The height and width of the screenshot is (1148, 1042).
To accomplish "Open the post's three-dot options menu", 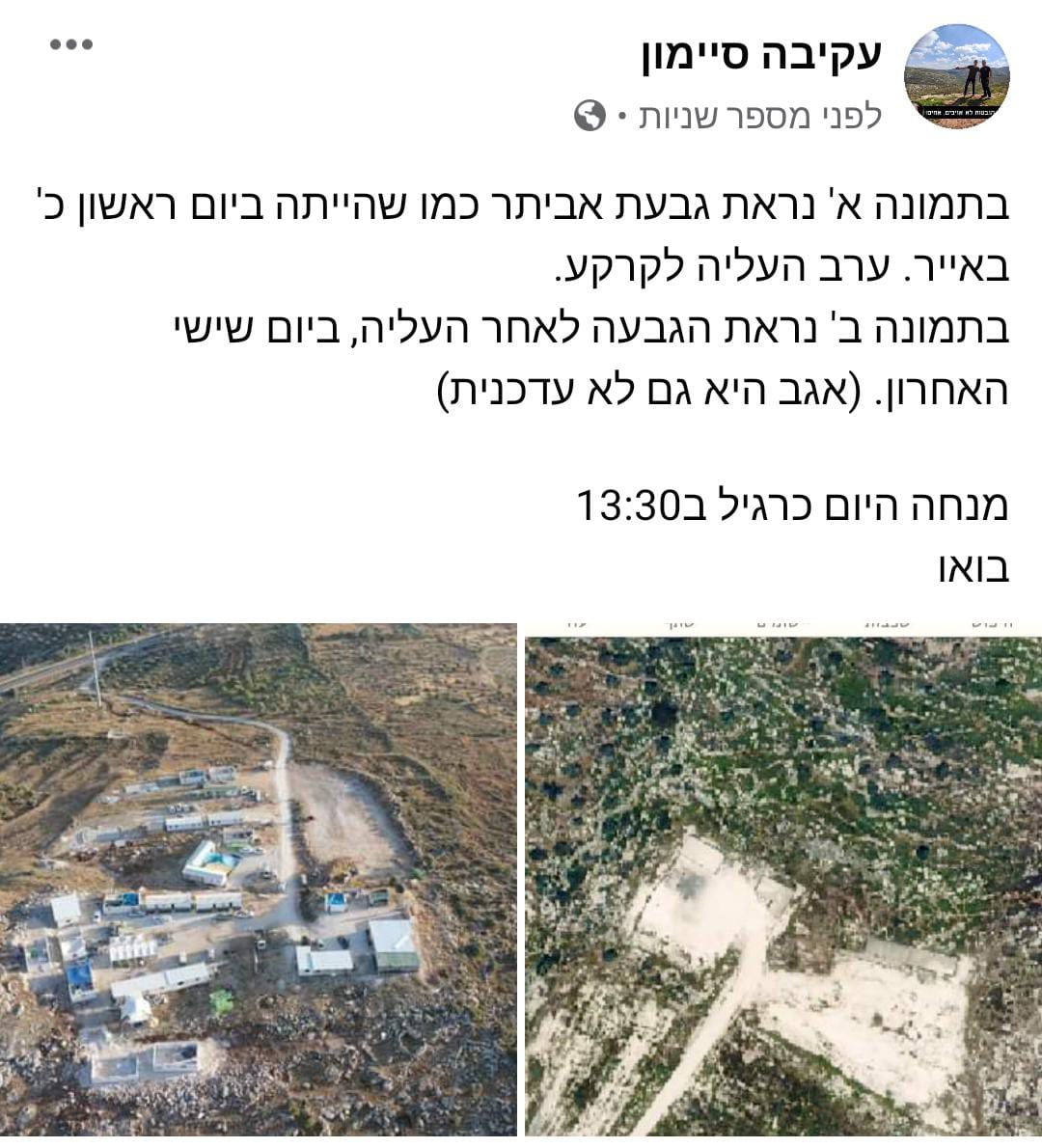I will (x=71, y=44).
